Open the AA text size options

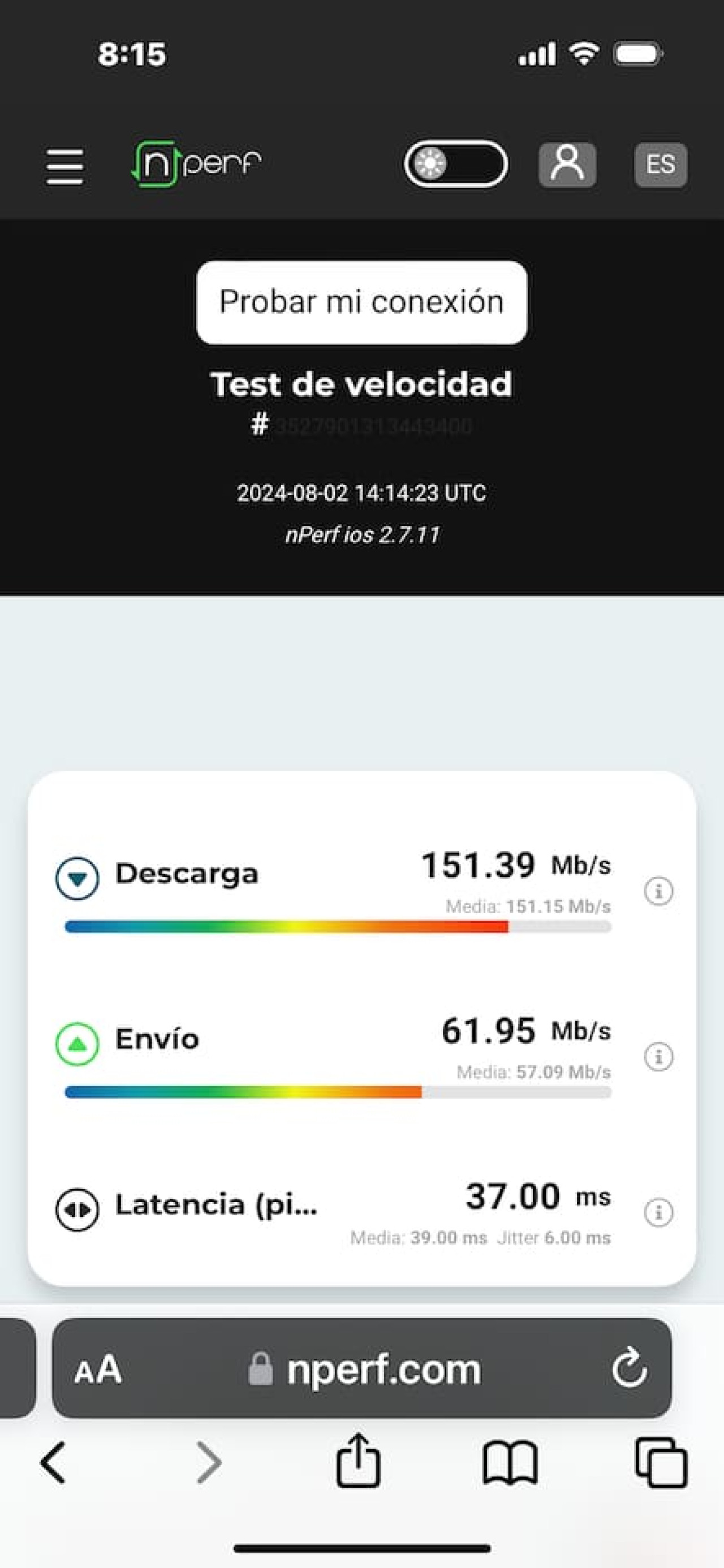pos(98,1370)
